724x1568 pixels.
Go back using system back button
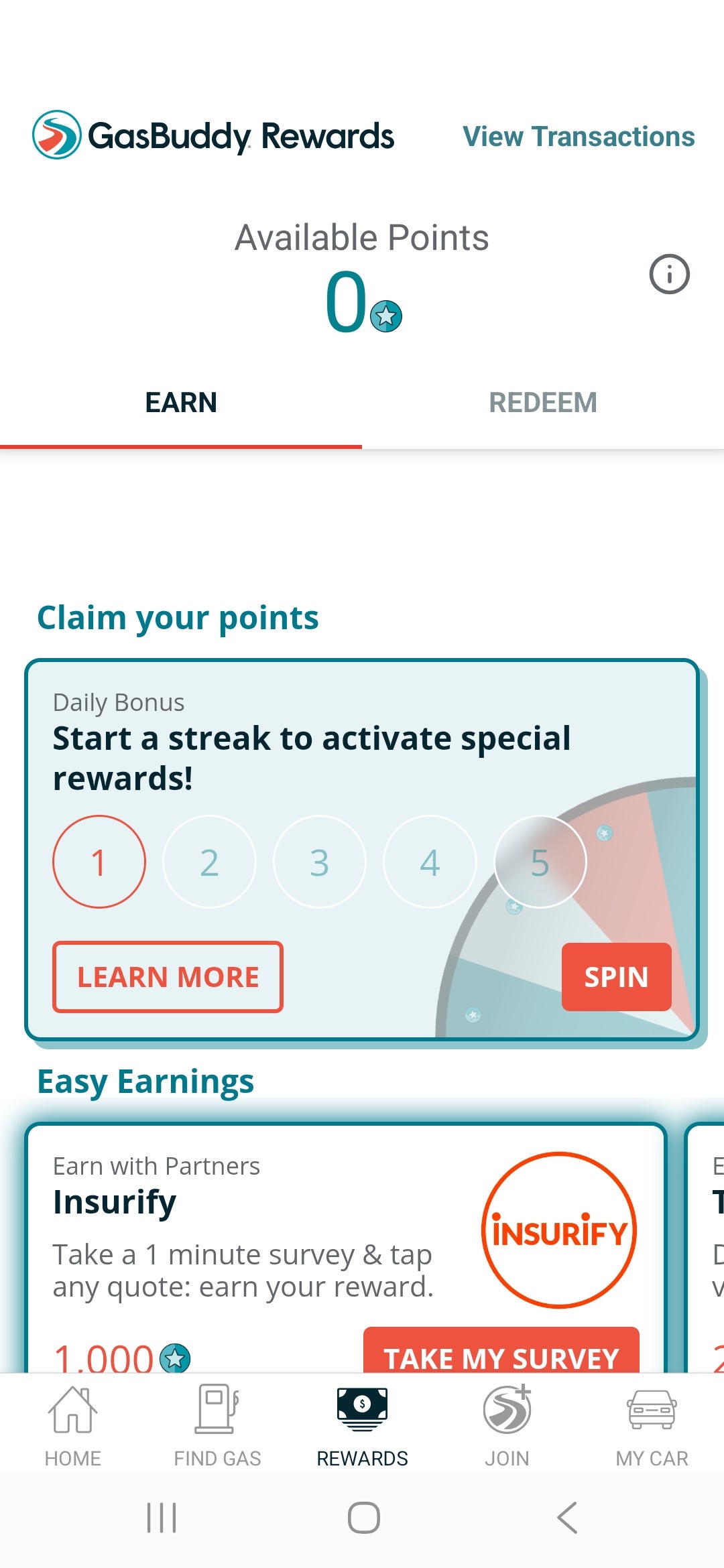[x=567, y=1518]
